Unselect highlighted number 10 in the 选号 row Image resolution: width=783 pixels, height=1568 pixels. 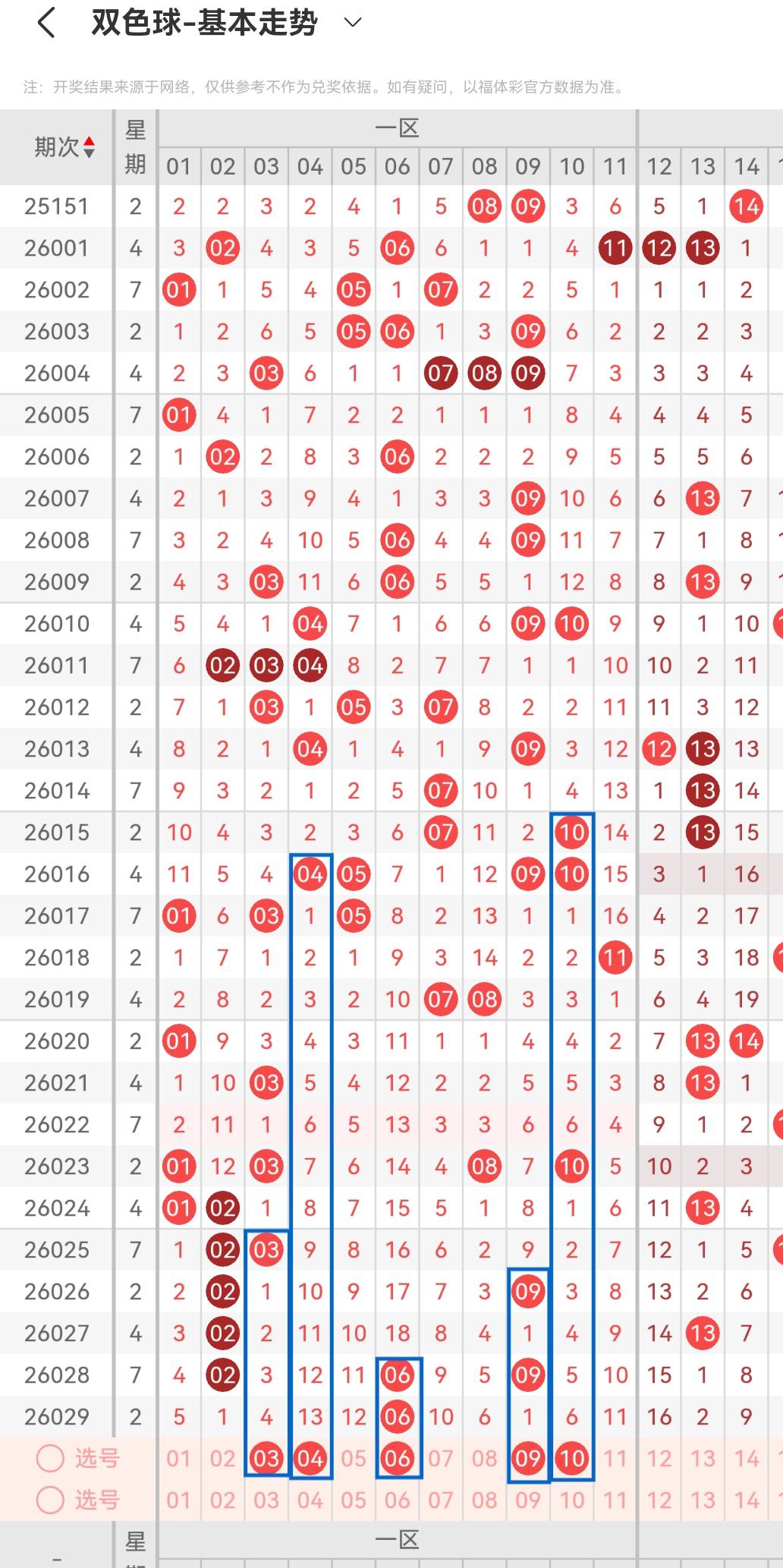point(572,1458)
